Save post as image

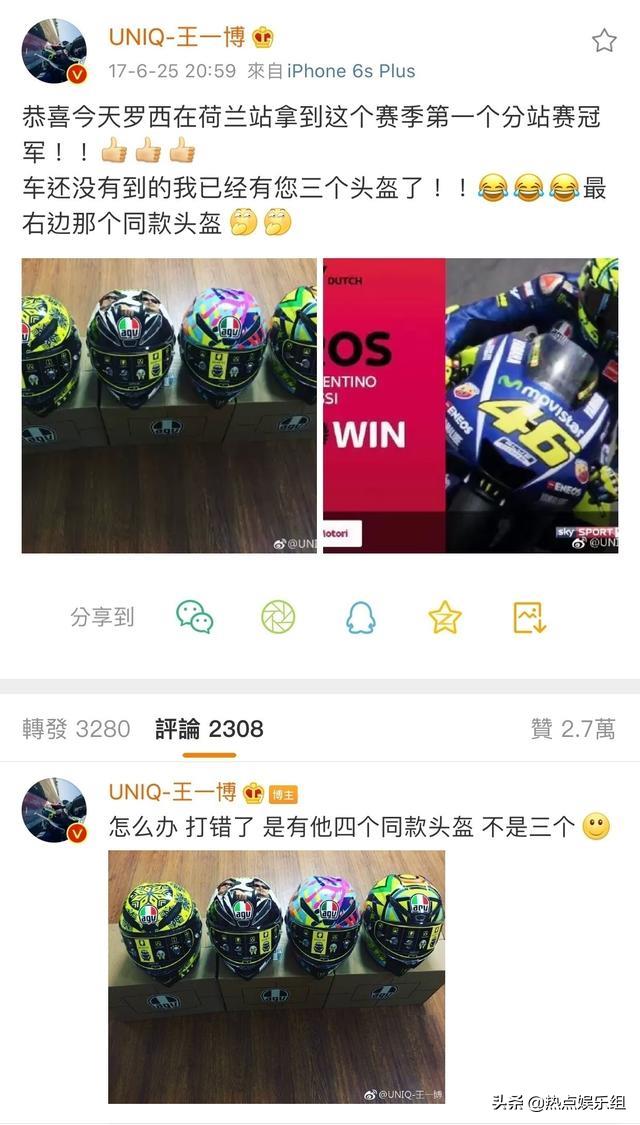coord(529,617)
